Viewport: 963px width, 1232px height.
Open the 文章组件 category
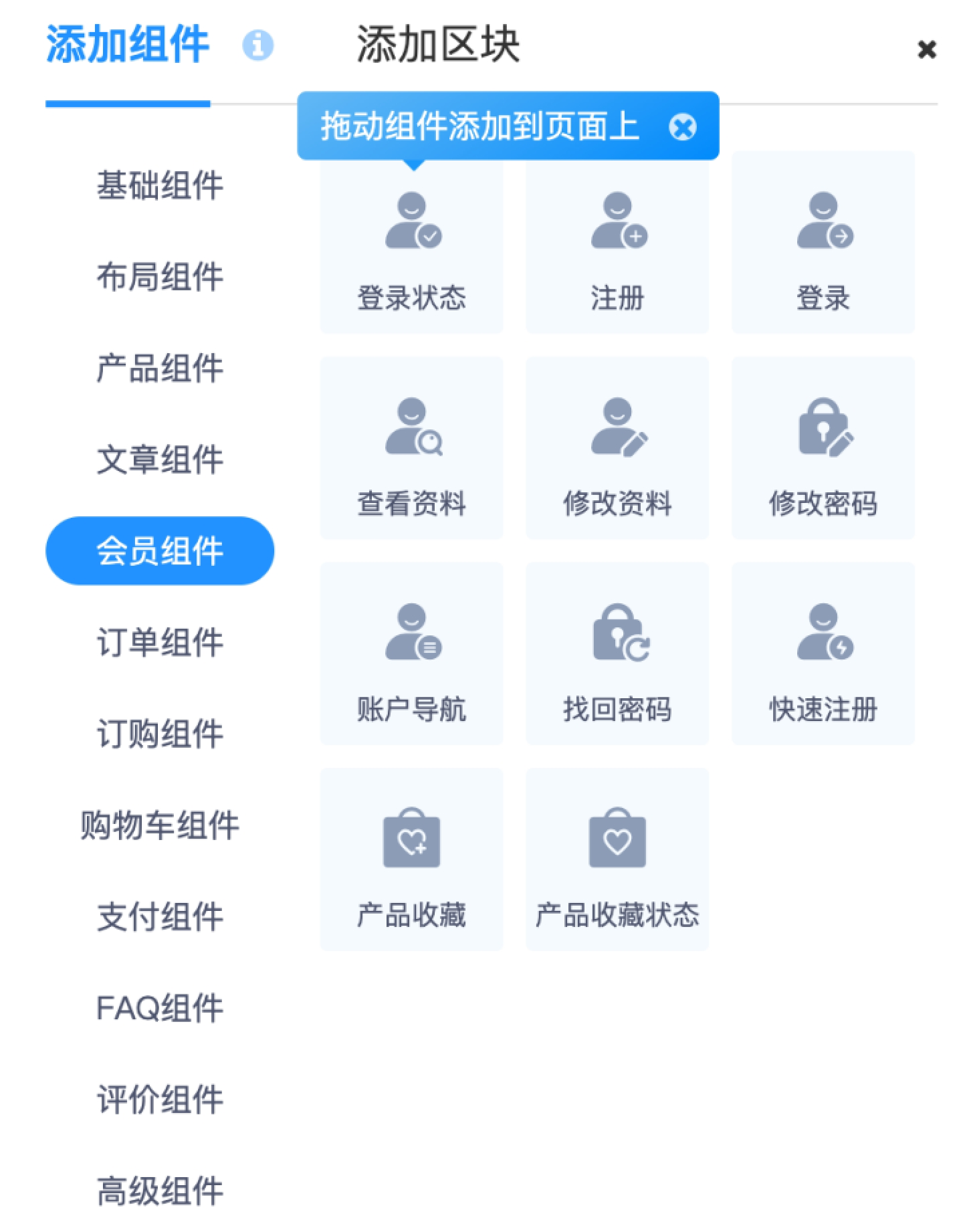click(159, 460)
